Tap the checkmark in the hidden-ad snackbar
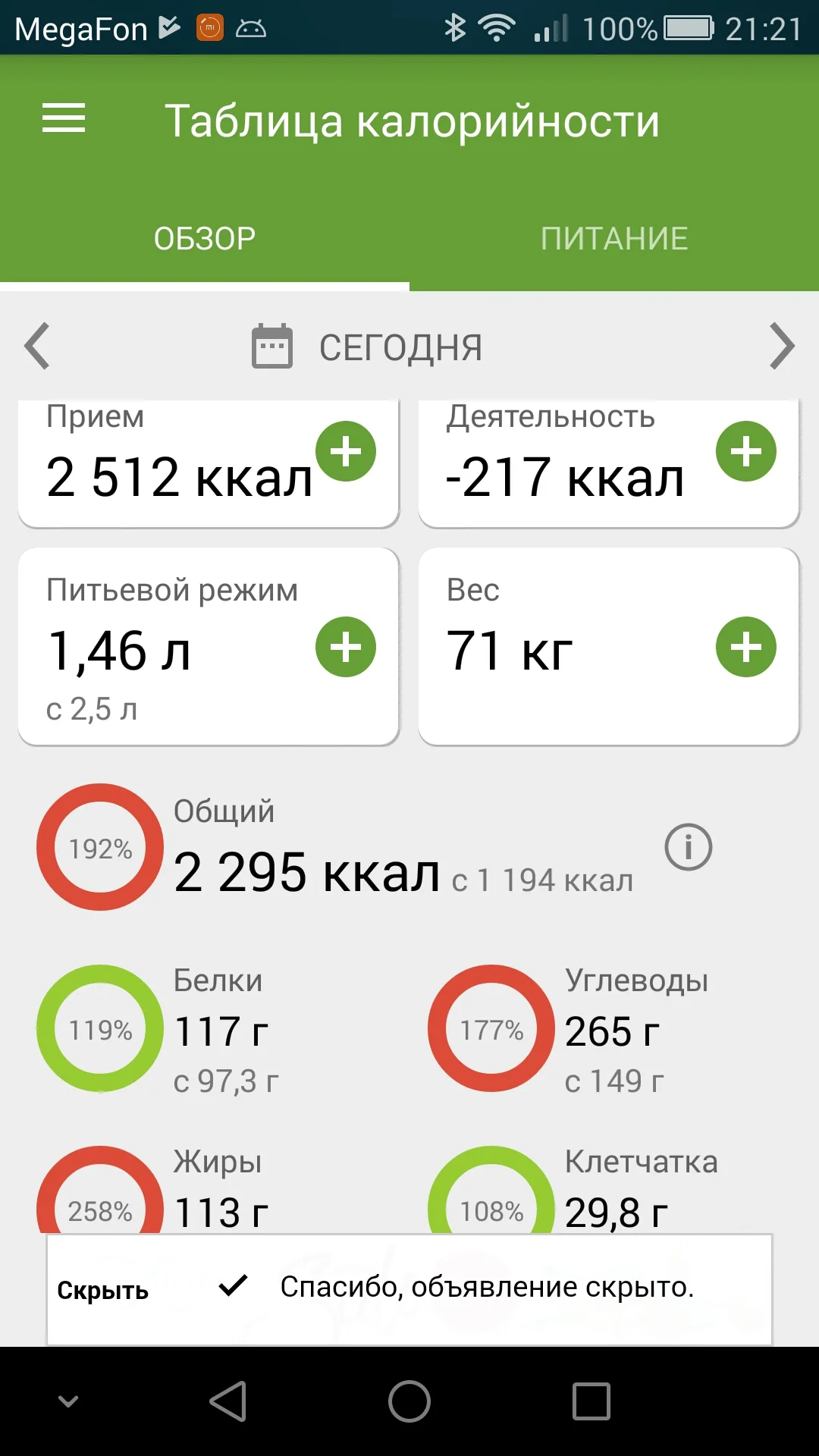 pos(235,1287)
